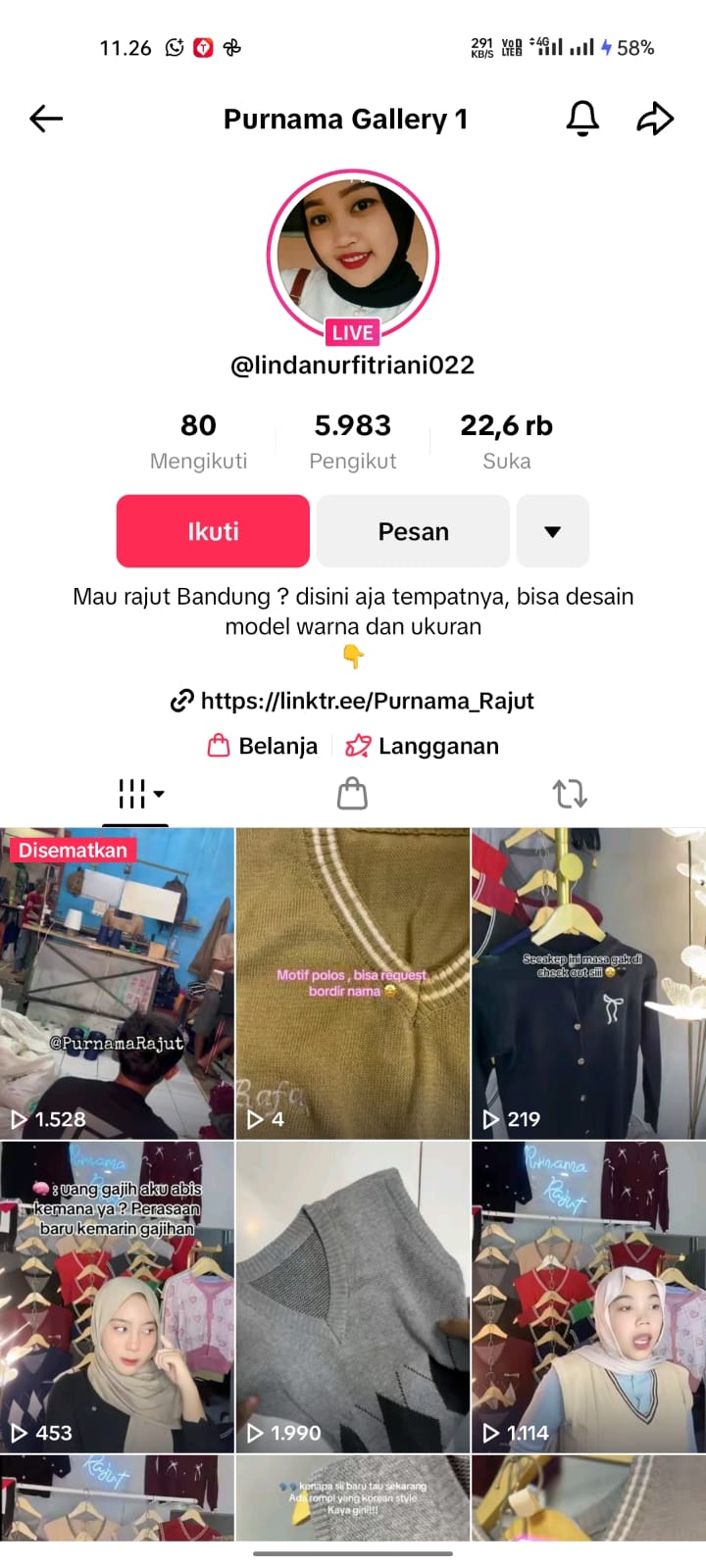Screen dimensions: 706x1568
Task: Switch to the shopping bag tab
Action: (x=352, y=794)
